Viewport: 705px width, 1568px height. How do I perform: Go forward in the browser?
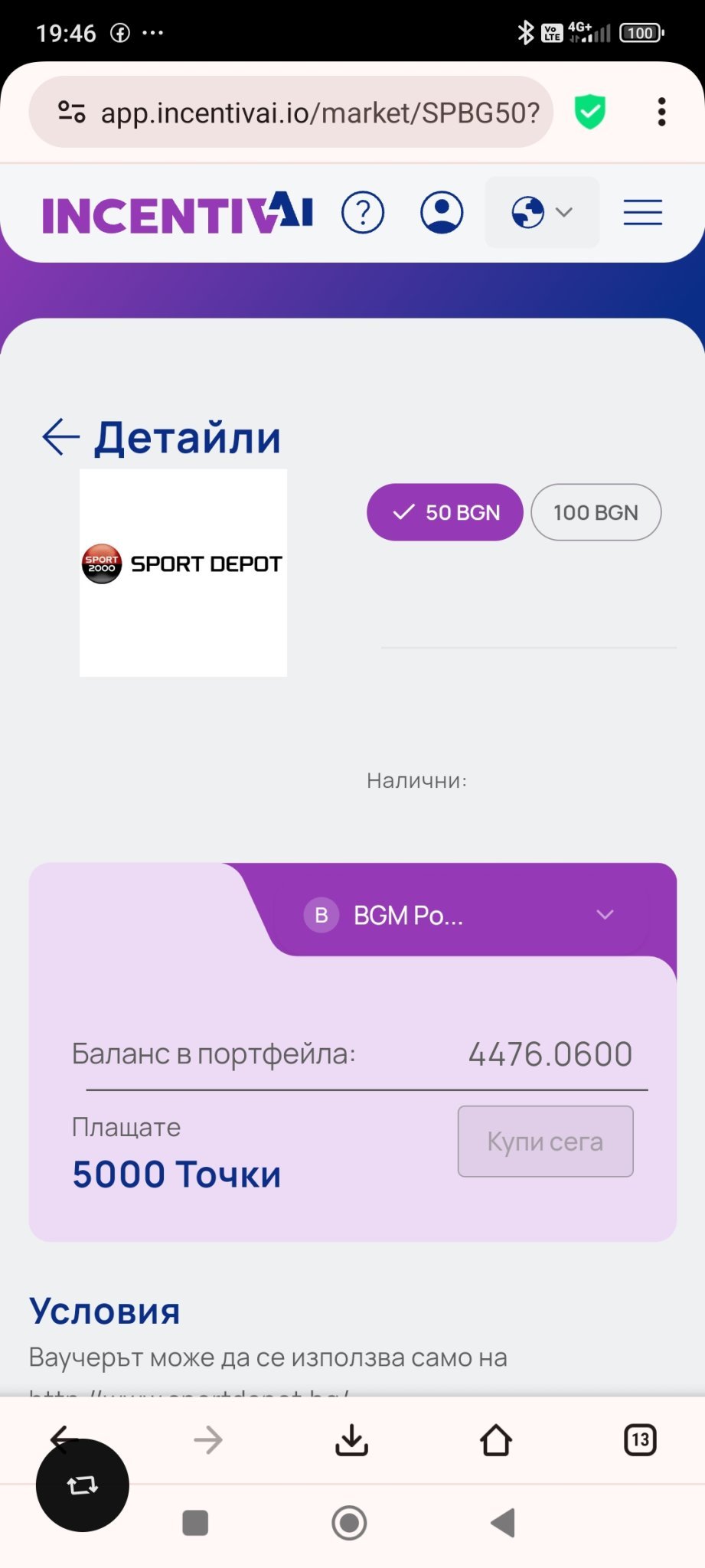[207, 1440]
